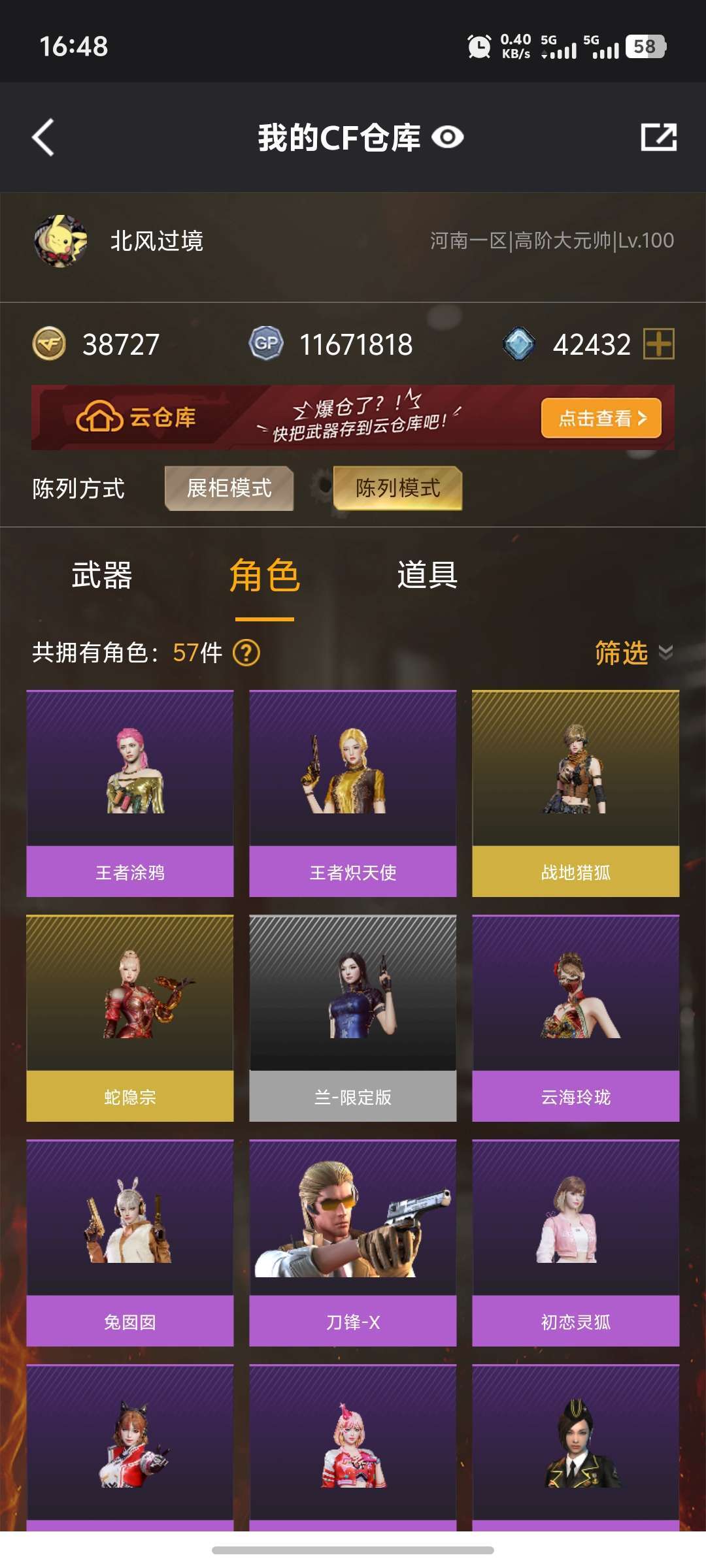View the 战地猎狐 character card
The height and width of the screenshot is (1568, 706).
(576, 793)
